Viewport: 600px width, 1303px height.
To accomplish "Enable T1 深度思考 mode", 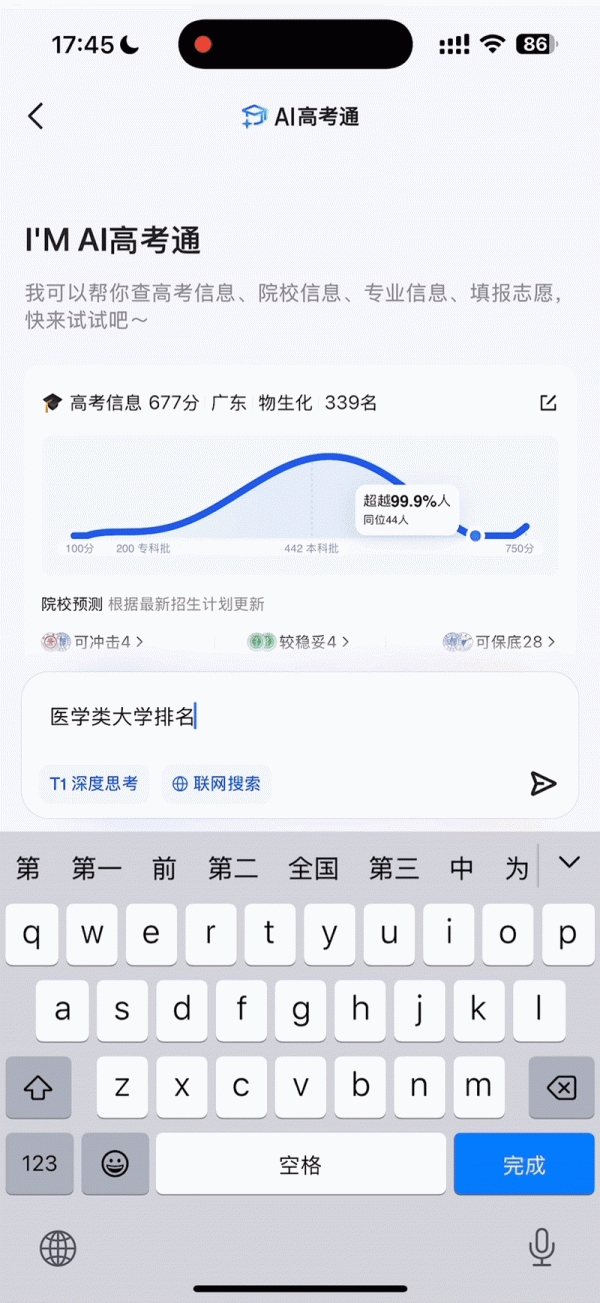I will tap(94, 784).
